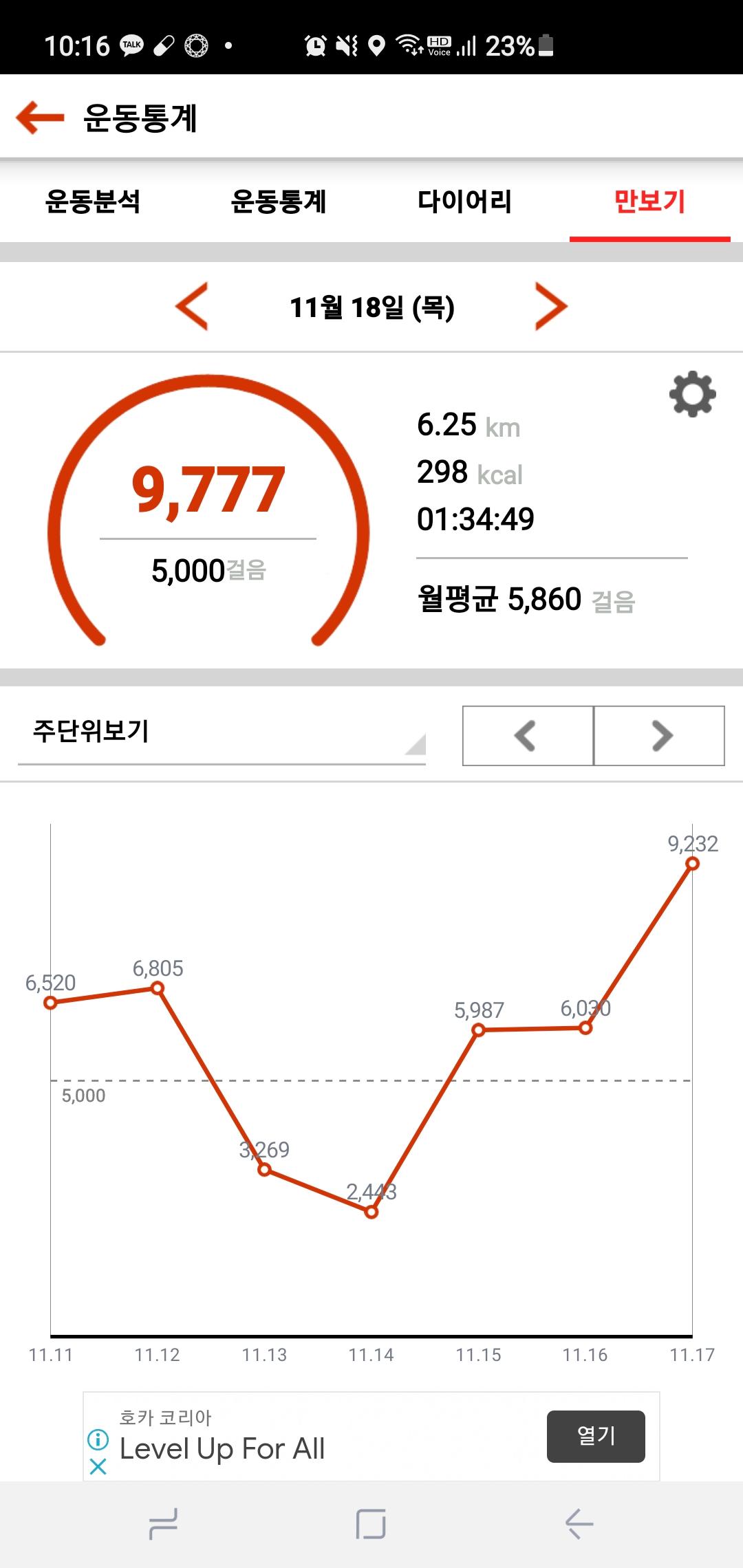
Task: Tap the system home button
Action: pos(371,1524)
